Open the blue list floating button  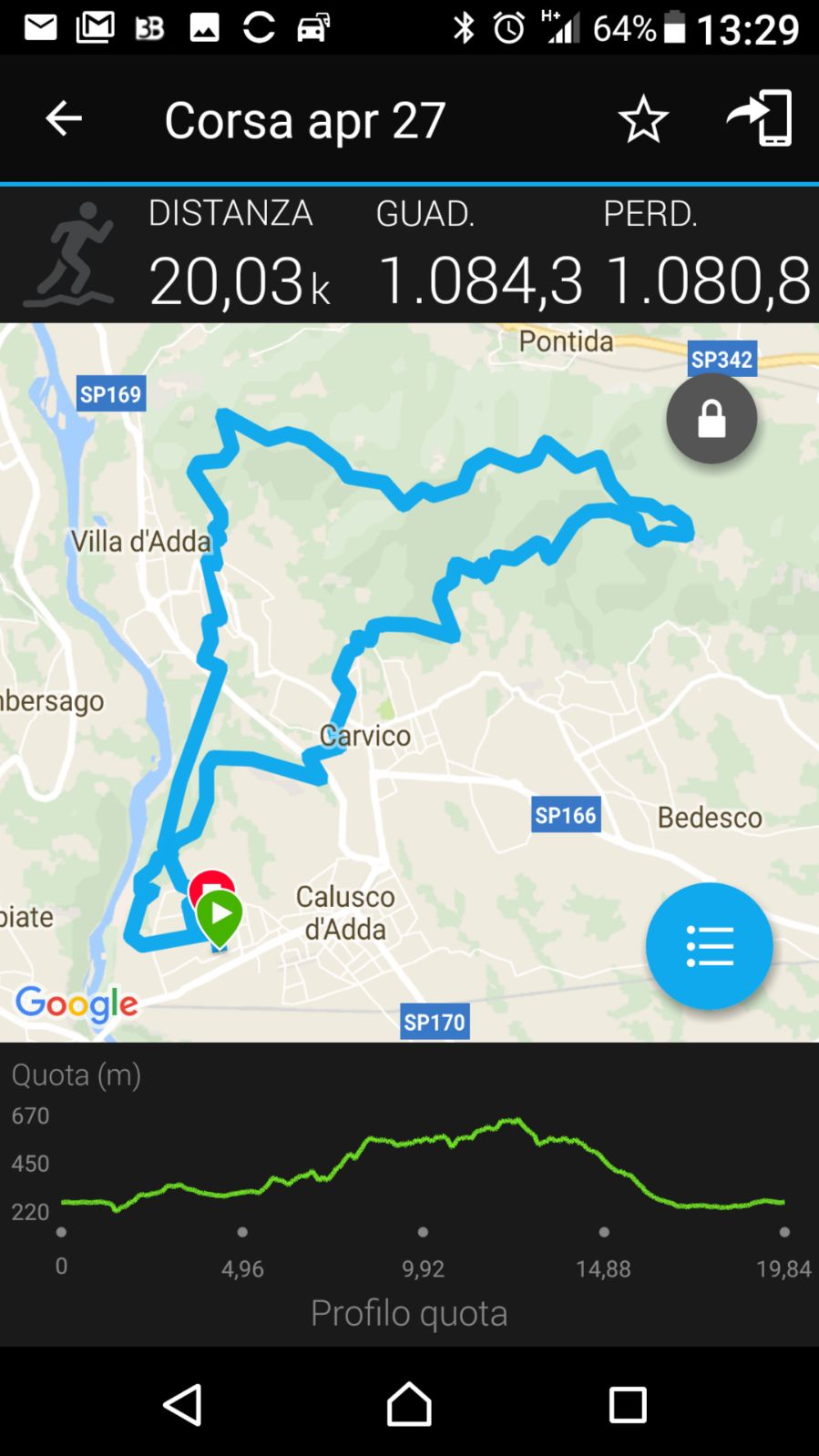coord(710,946)
